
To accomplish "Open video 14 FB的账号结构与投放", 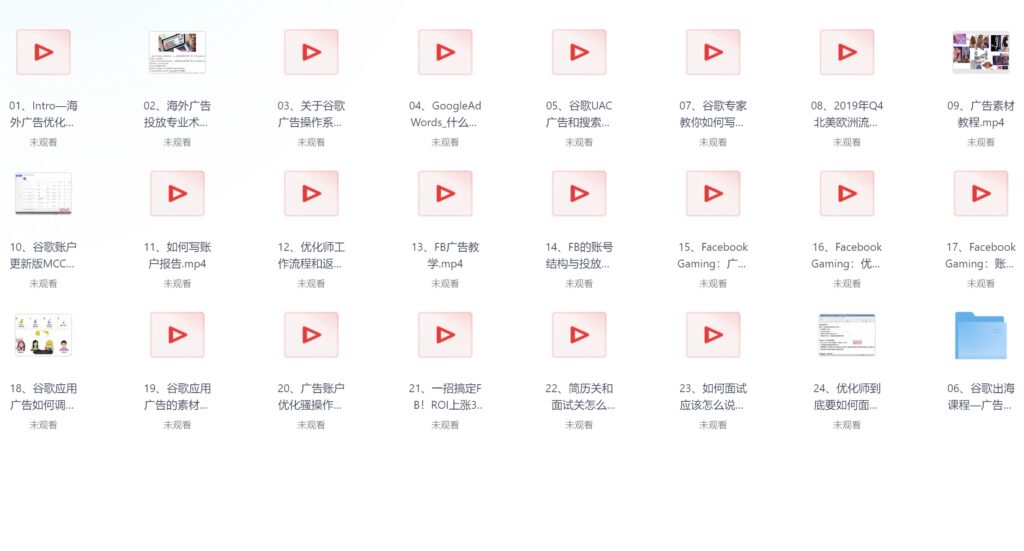I will [x=579, y=193].
